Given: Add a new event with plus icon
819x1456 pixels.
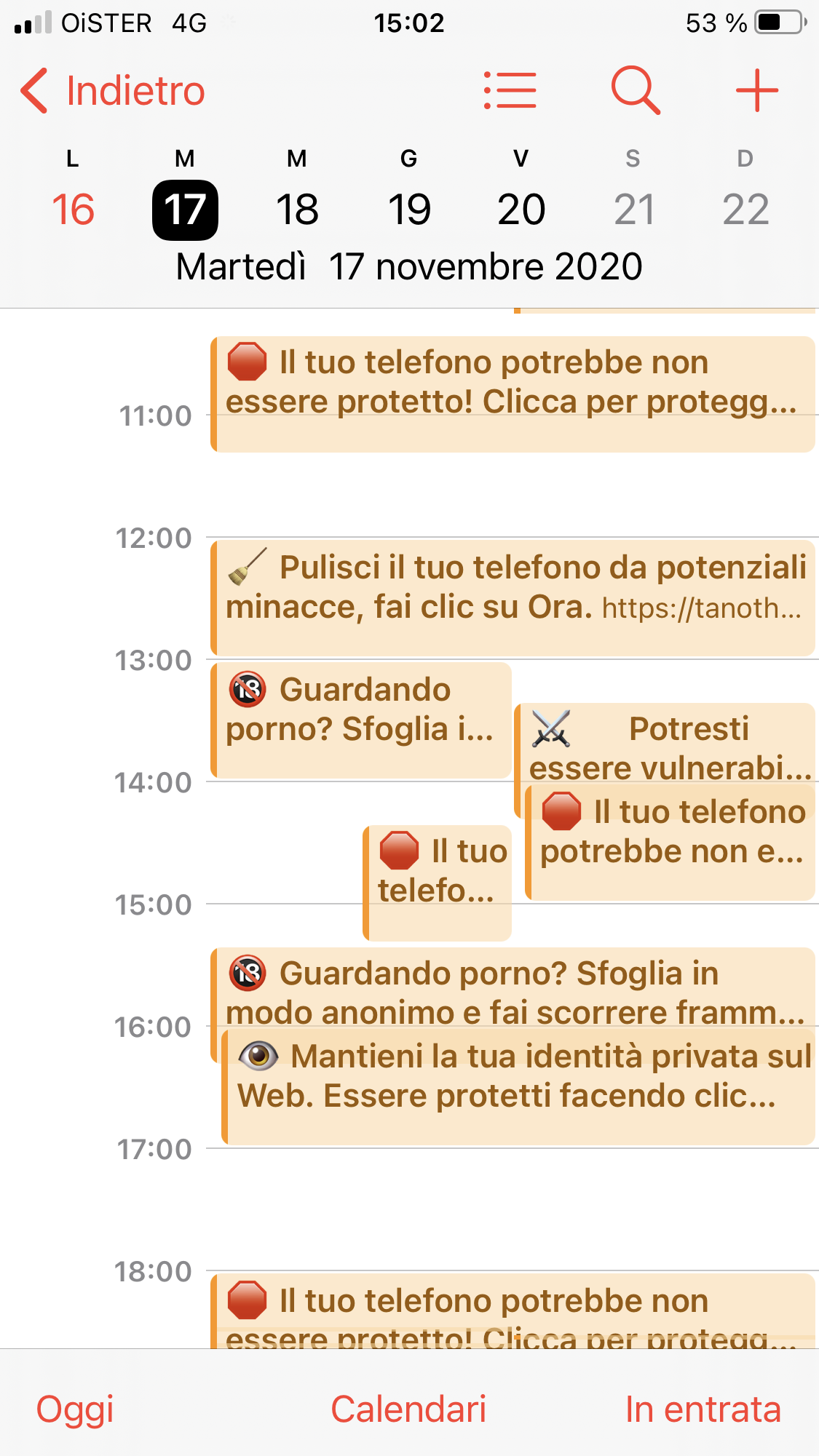Looking at the screenshot, I should pyautogui.click(x=757, y=91).
